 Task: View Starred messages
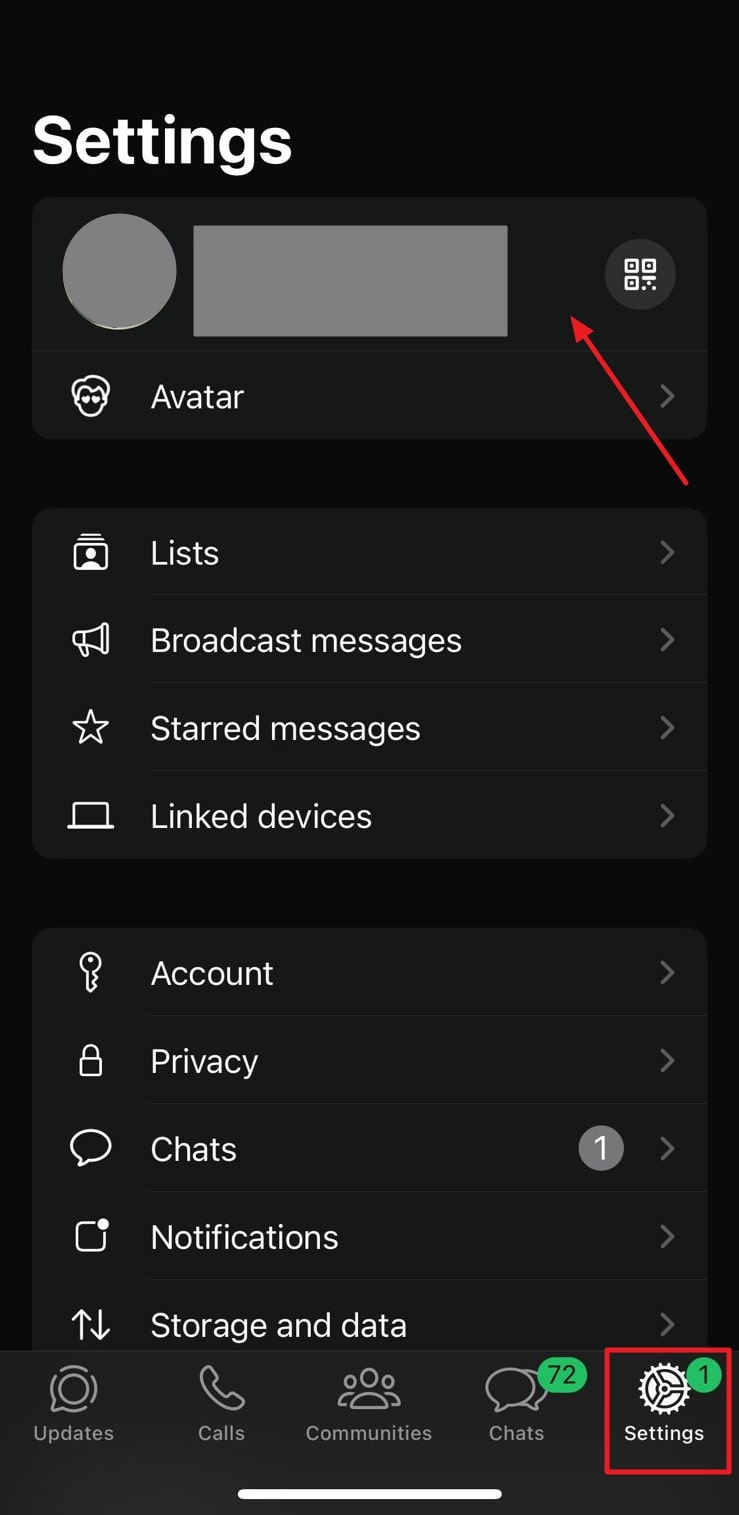pos(369,728)
